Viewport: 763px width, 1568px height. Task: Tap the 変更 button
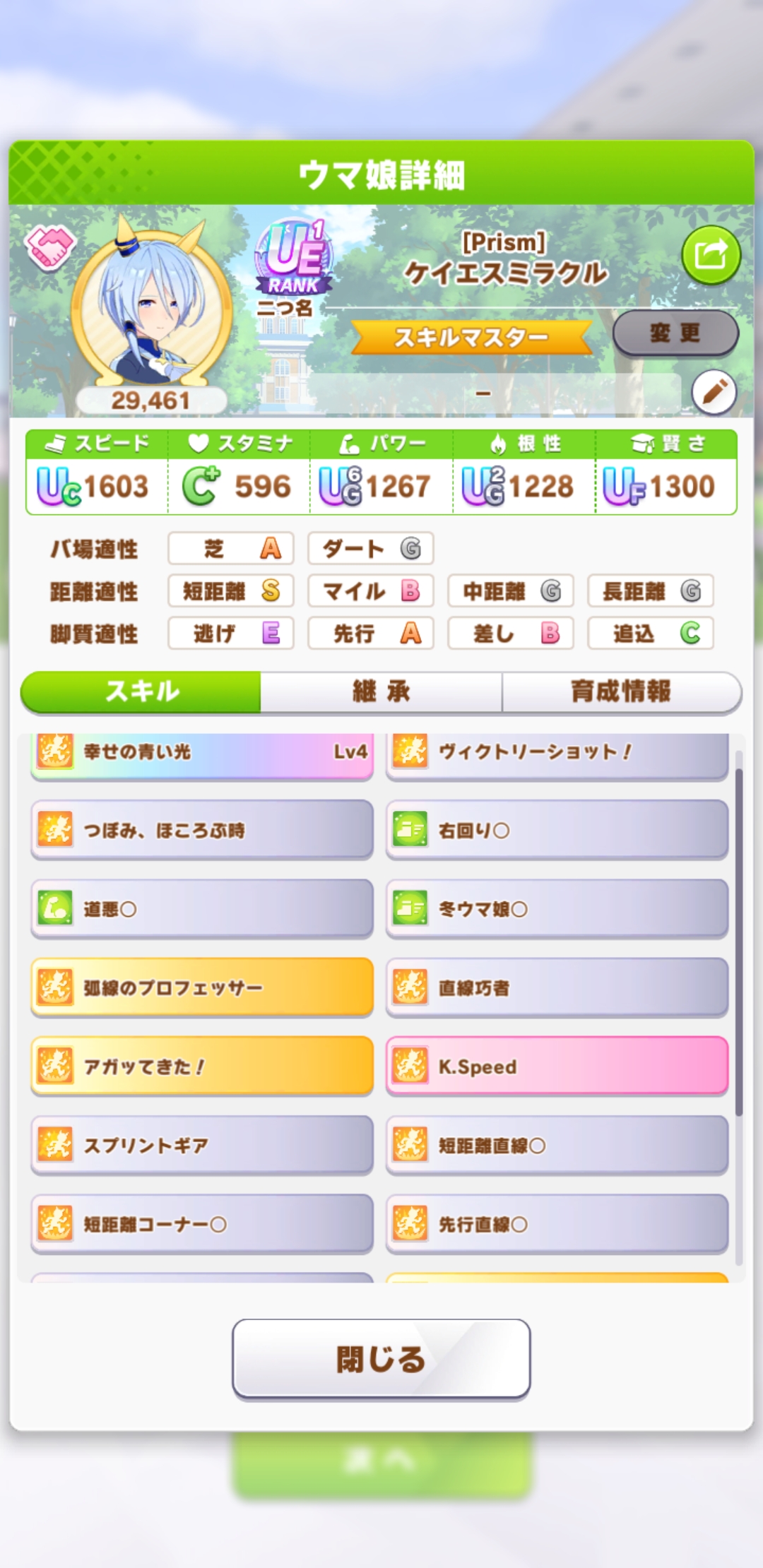pos(675,333)
